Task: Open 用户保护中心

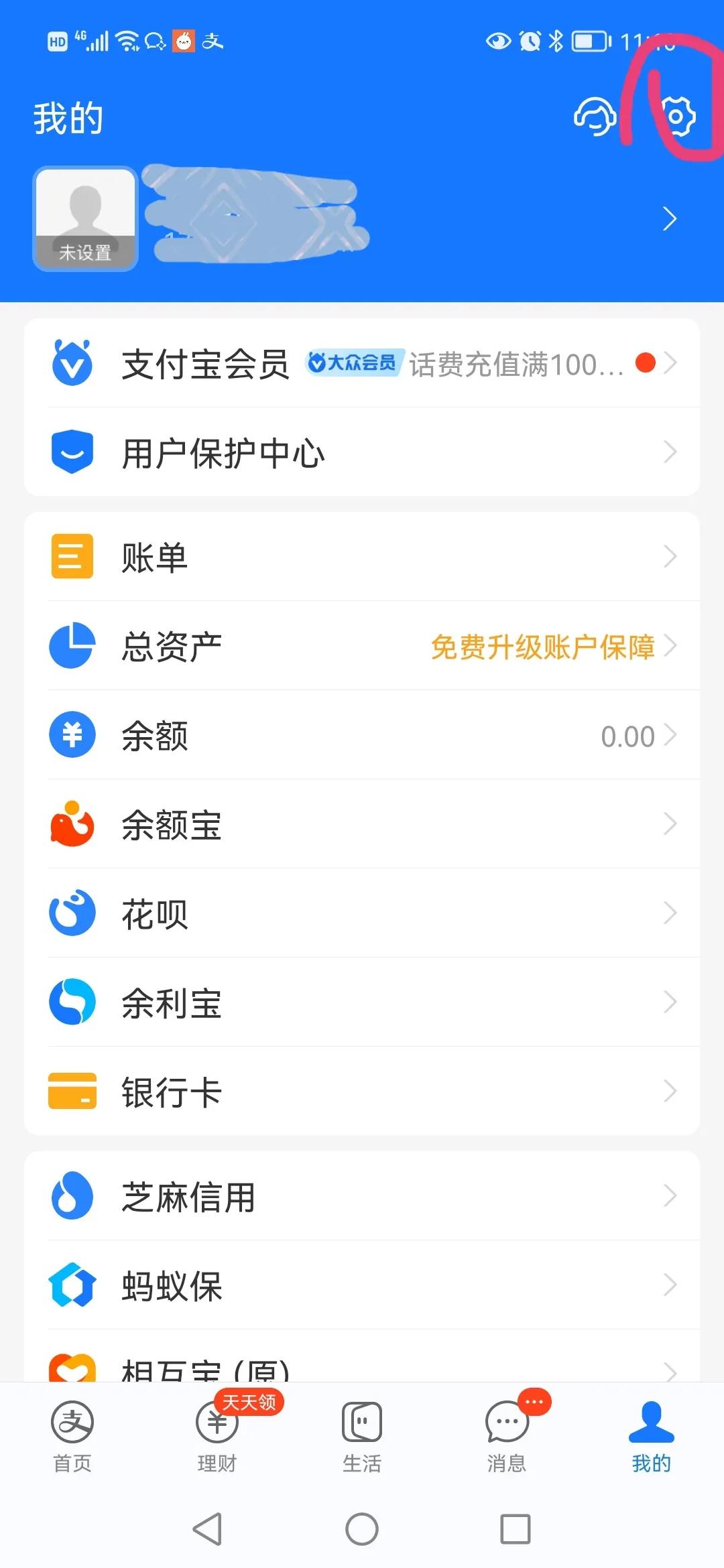Action: 362,452
